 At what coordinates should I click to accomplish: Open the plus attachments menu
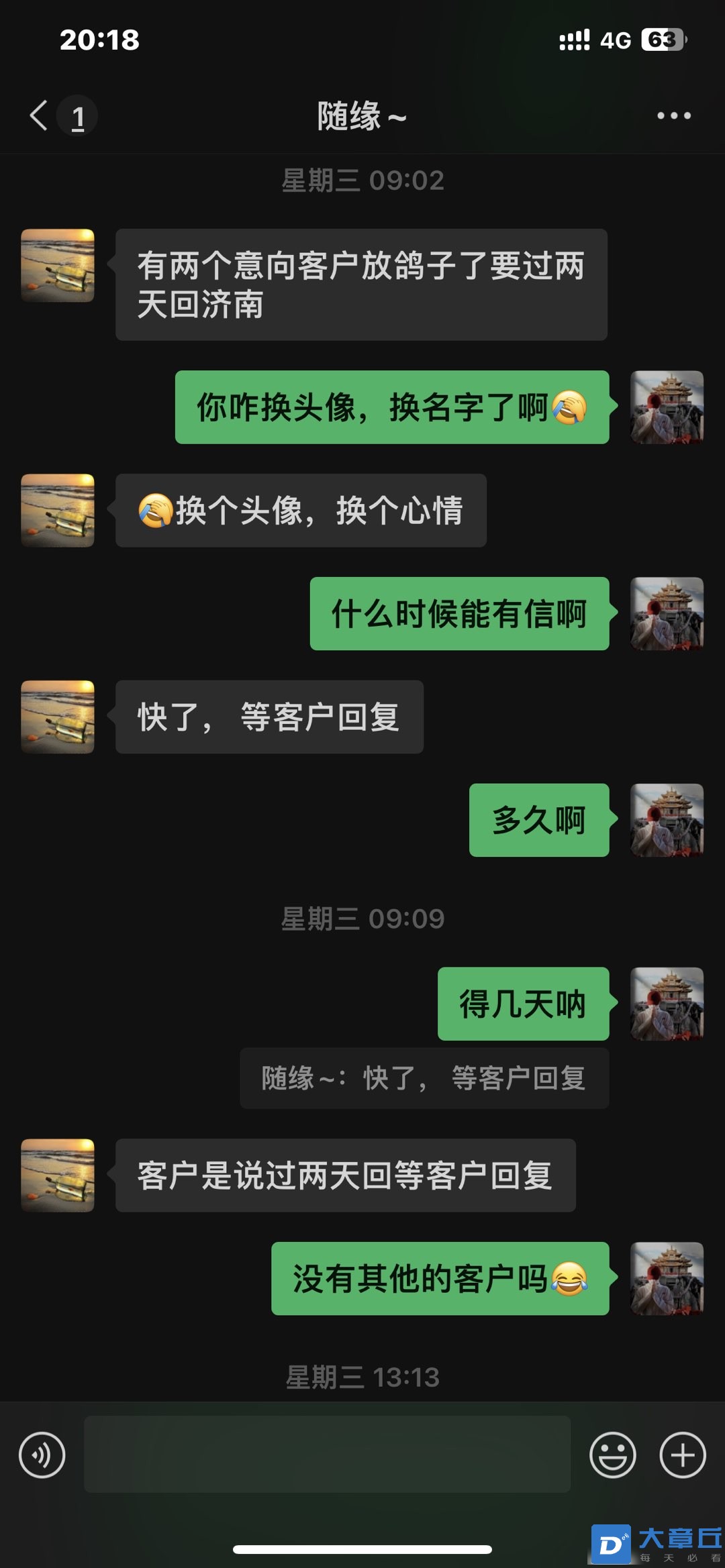[x=682, y=1455]
